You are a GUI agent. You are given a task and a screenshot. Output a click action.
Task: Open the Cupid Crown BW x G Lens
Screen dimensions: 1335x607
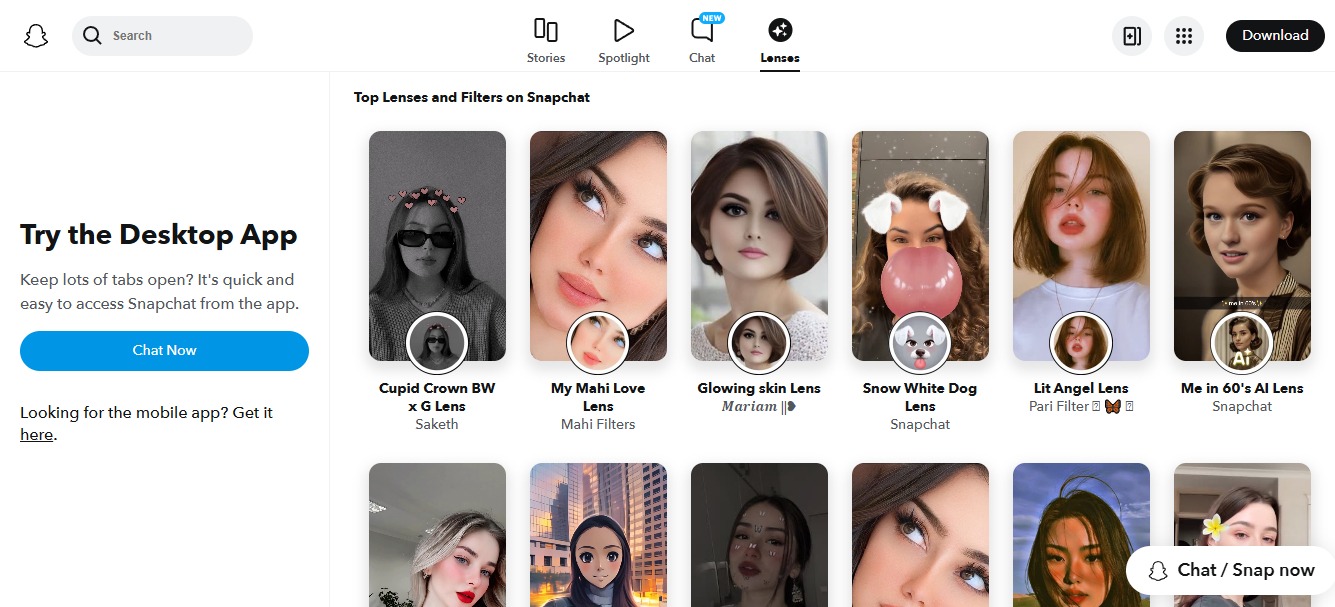[437, 246]
